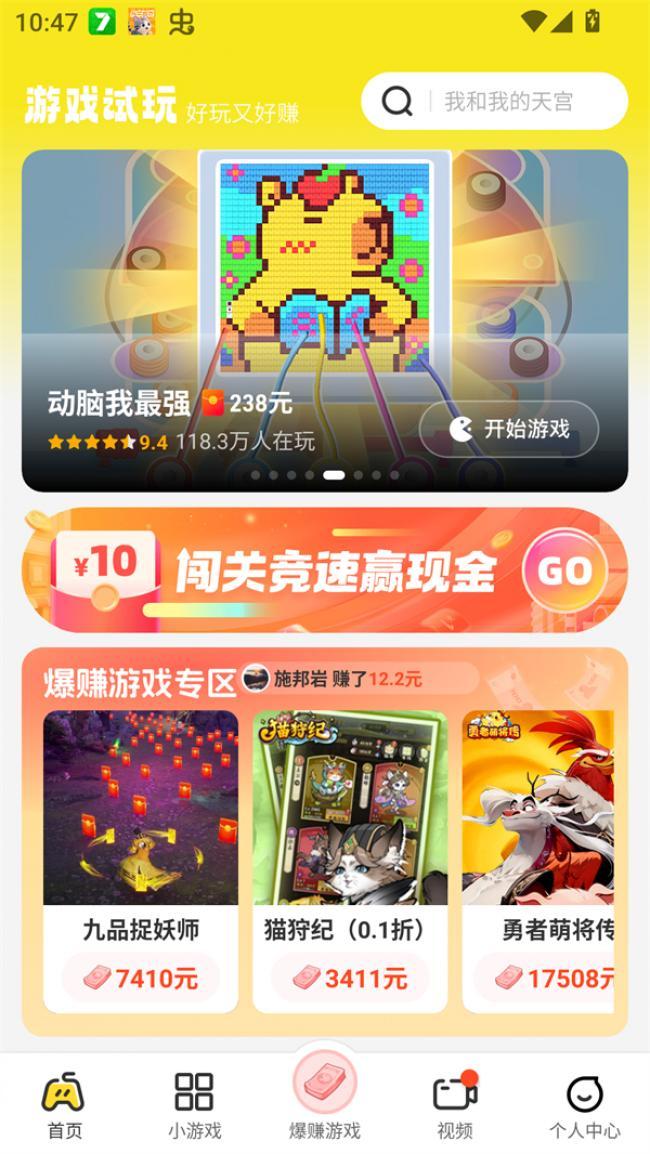Switch to the 爆赚游戏 tab
Screen dimensions: 650x1154
point(325,1100)
